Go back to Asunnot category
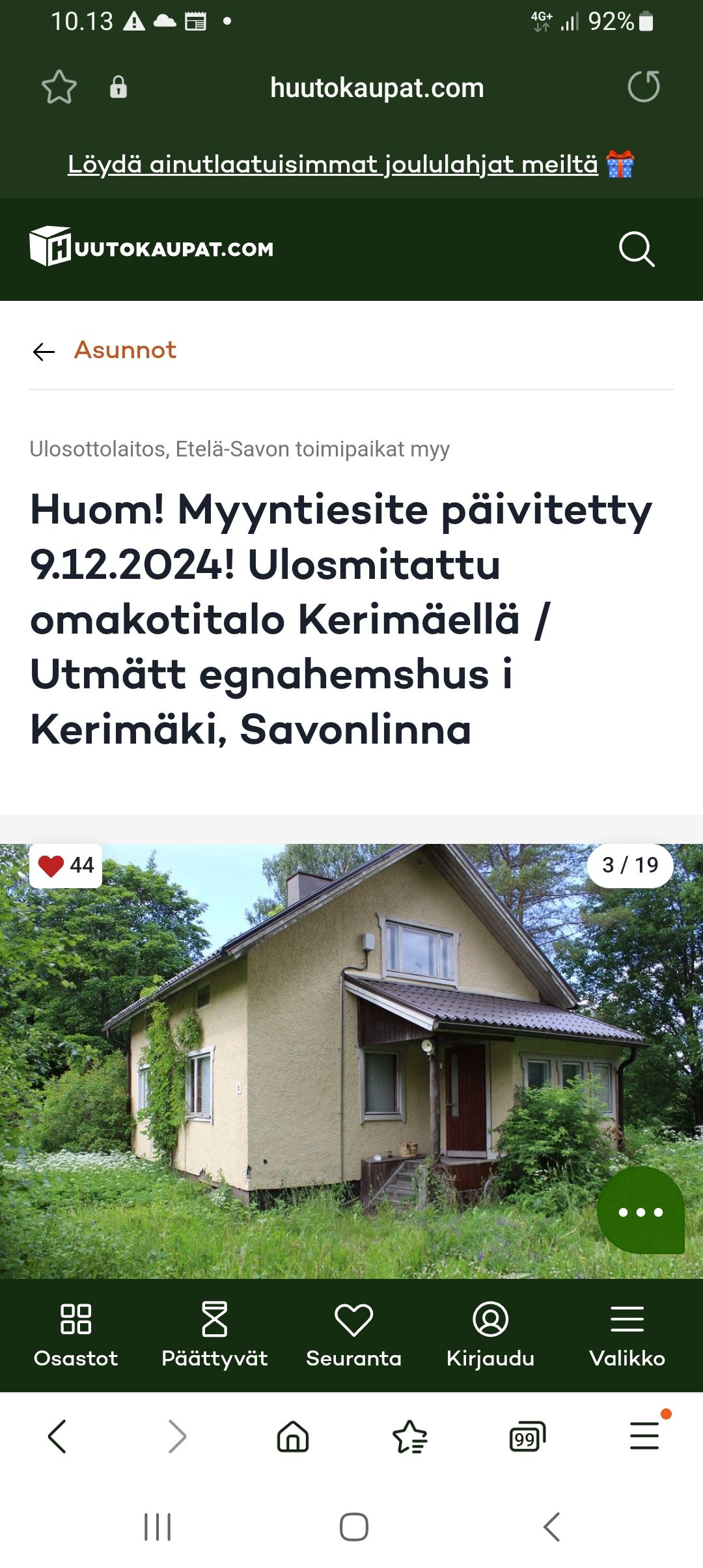Viewport: 703px width, 1568px height. [x=124, y=350]
